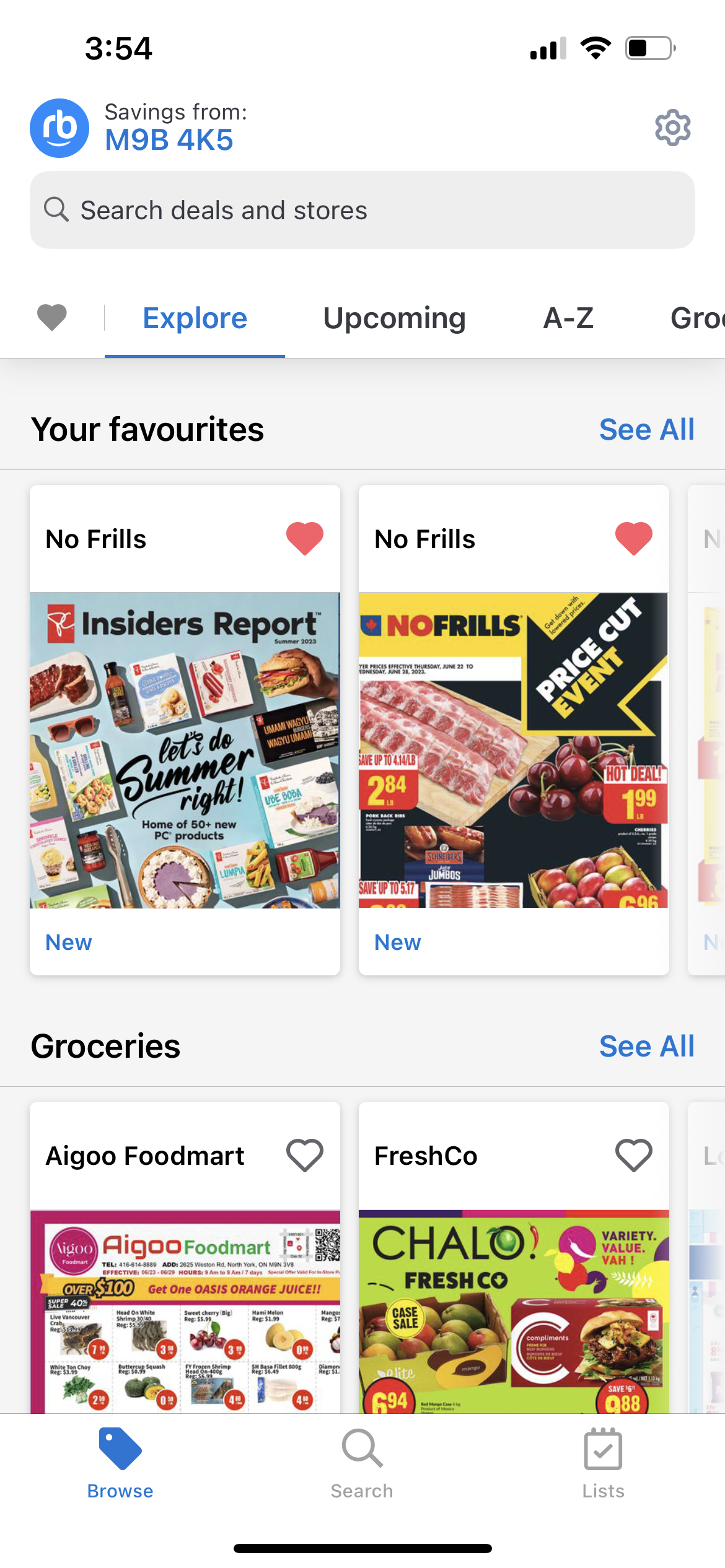Favourite Aigoo Foodmart

point(305,1154)
